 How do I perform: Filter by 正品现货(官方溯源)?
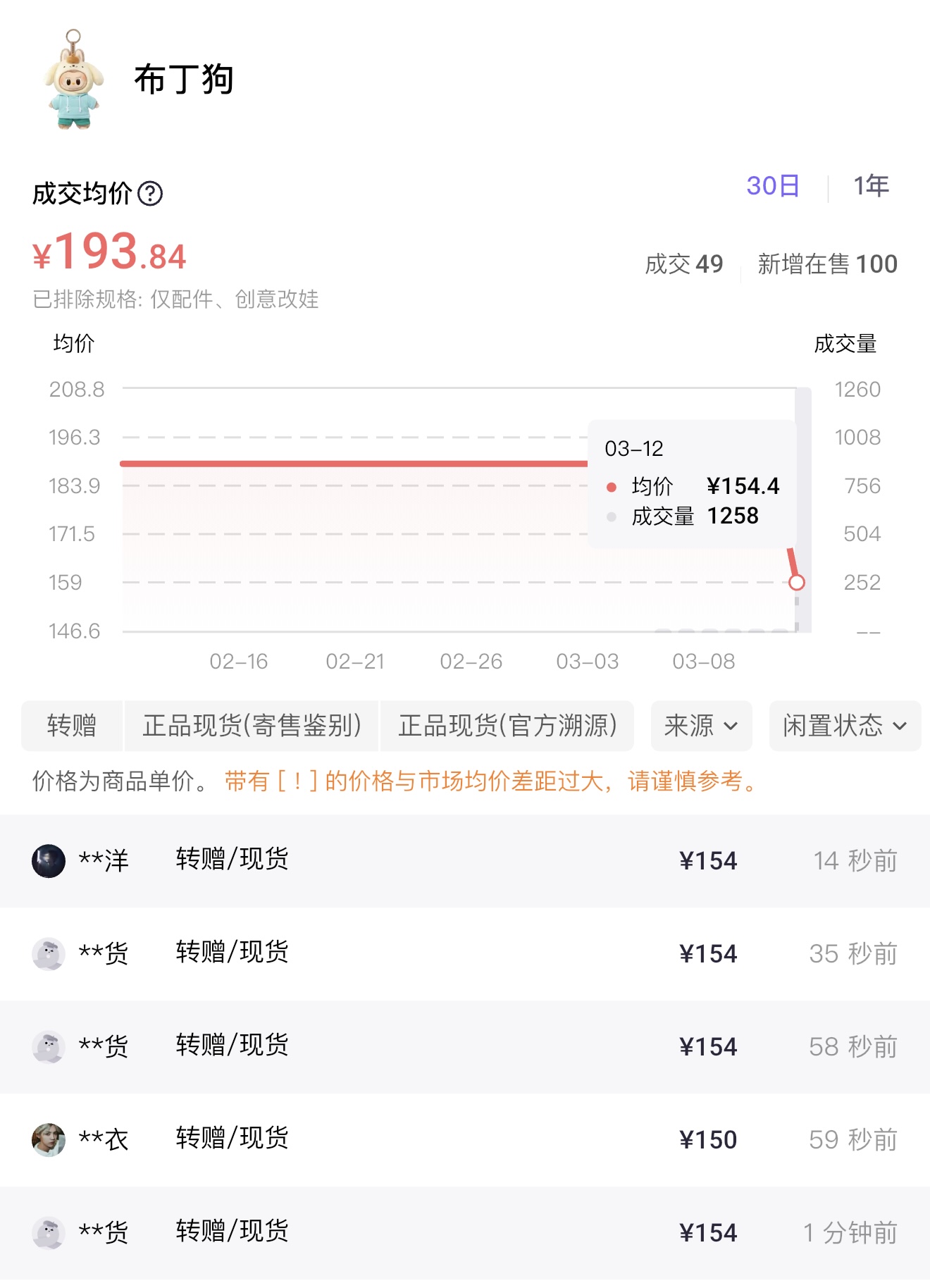click(507, 725)
